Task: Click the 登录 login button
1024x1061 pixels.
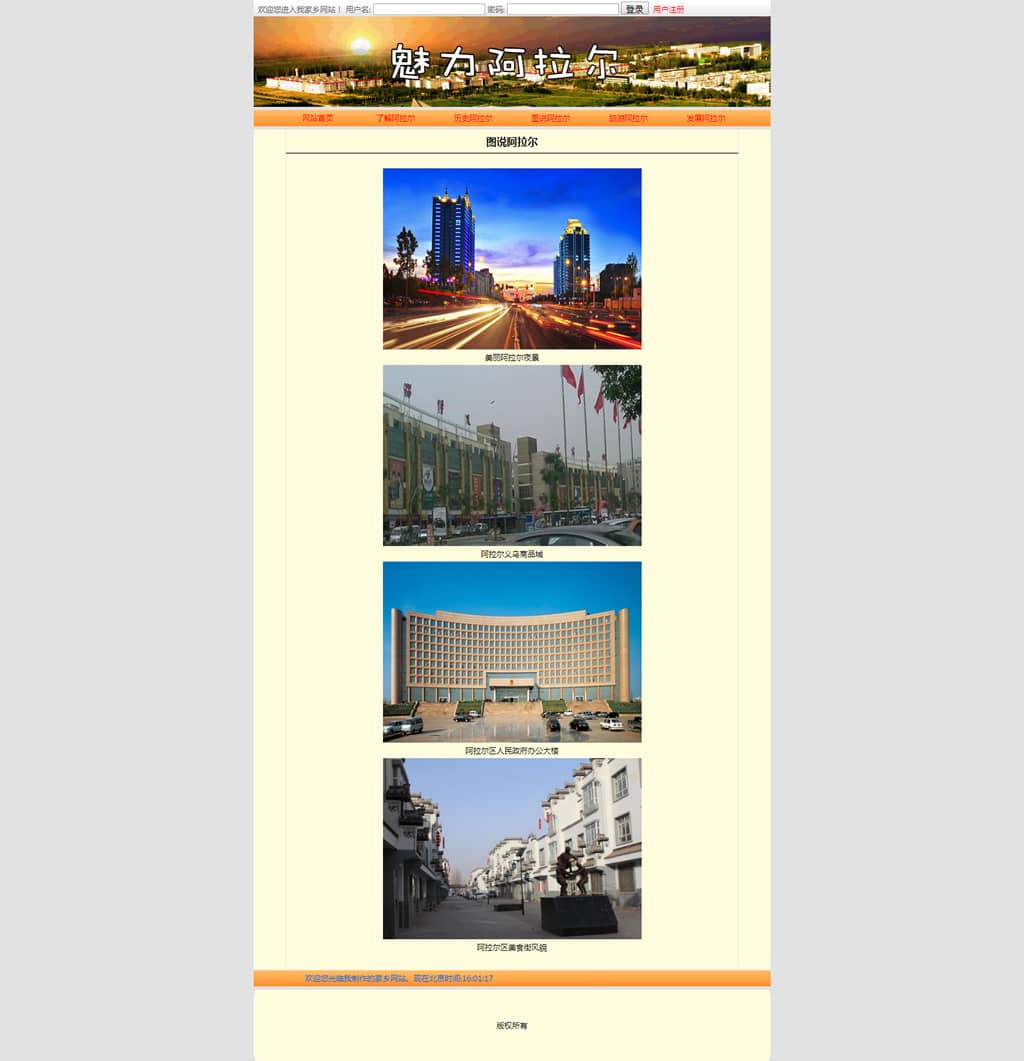Action: click(x=634, y=9)
